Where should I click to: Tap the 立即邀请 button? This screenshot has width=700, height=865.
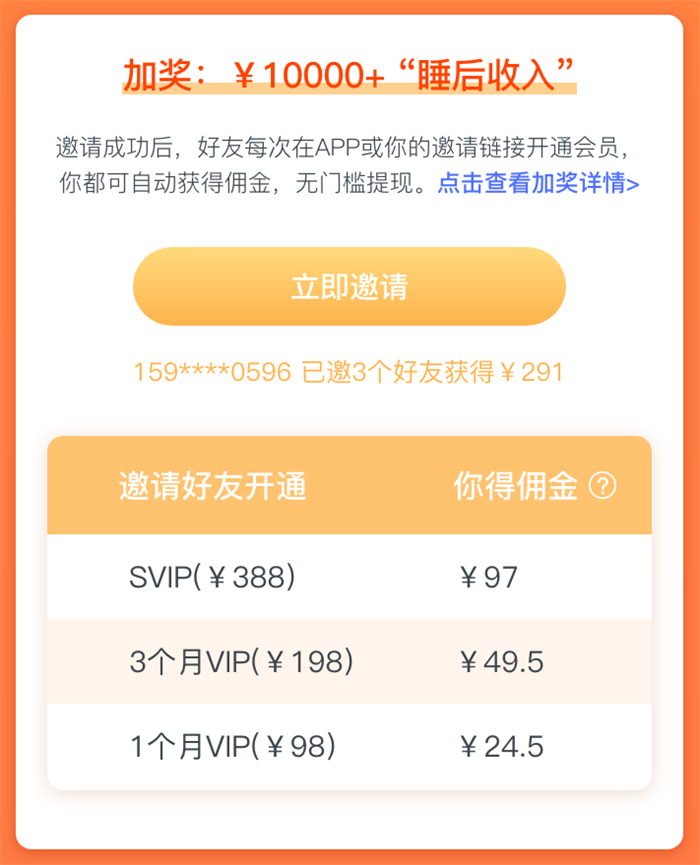tap(349, 287)
